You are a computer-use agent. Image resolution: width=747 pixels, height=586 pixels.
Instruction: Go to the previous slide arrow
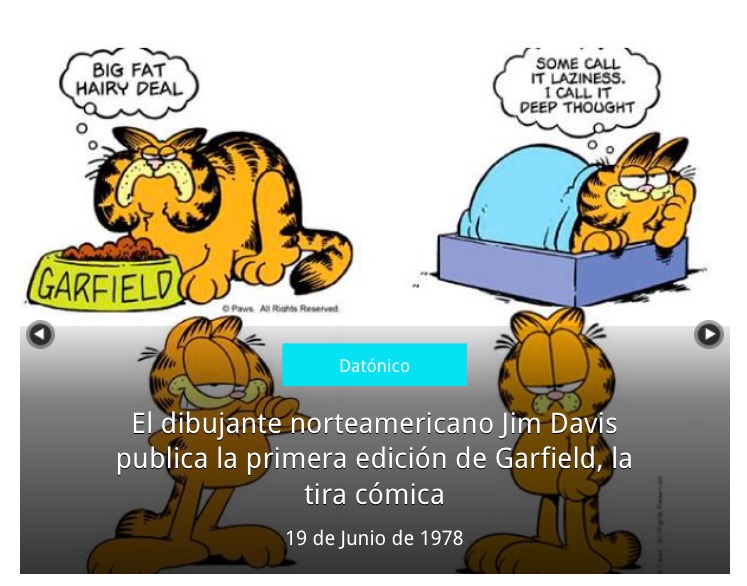[40, 334]
